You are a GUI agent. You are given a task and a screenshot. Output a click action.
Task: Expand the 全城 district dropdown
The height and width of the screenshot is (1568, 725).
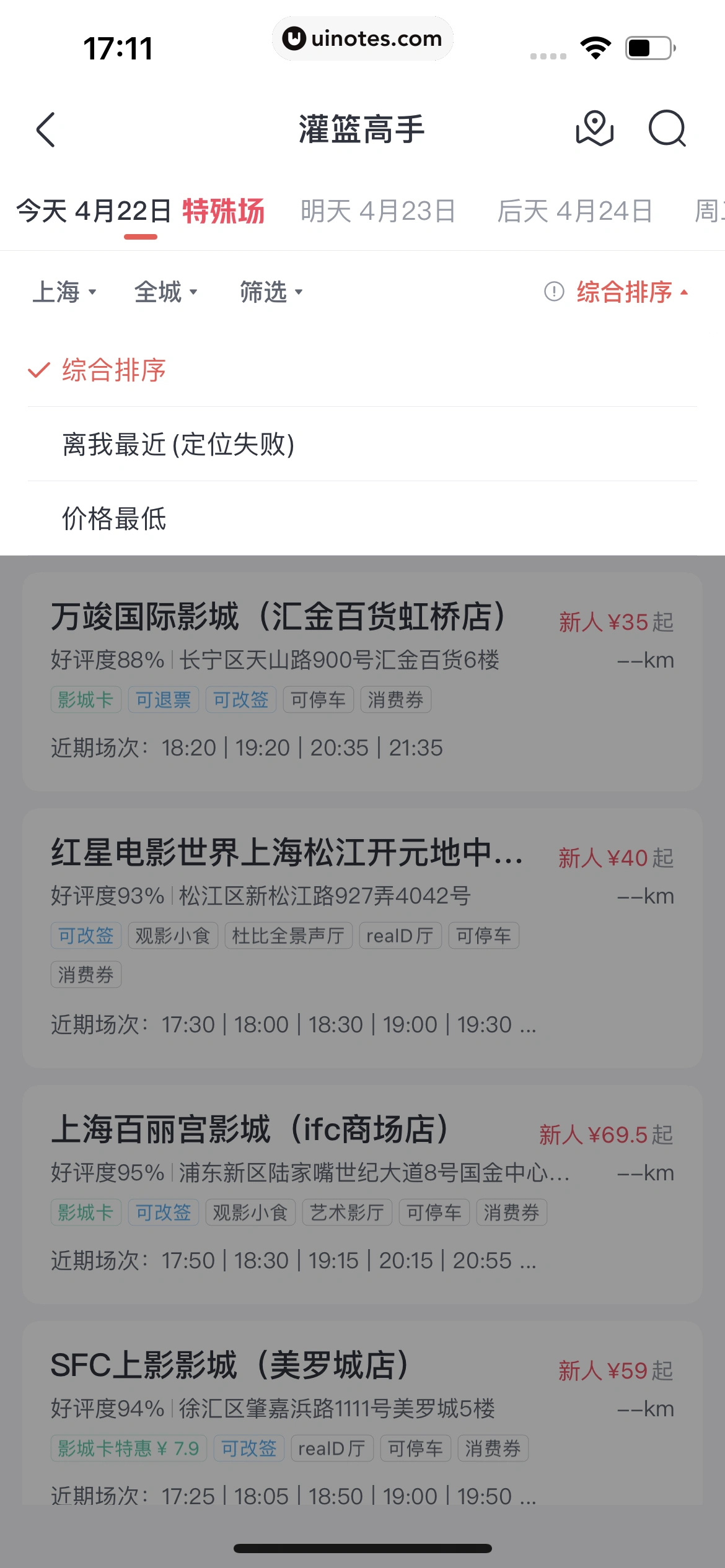[x=166, y=292]
